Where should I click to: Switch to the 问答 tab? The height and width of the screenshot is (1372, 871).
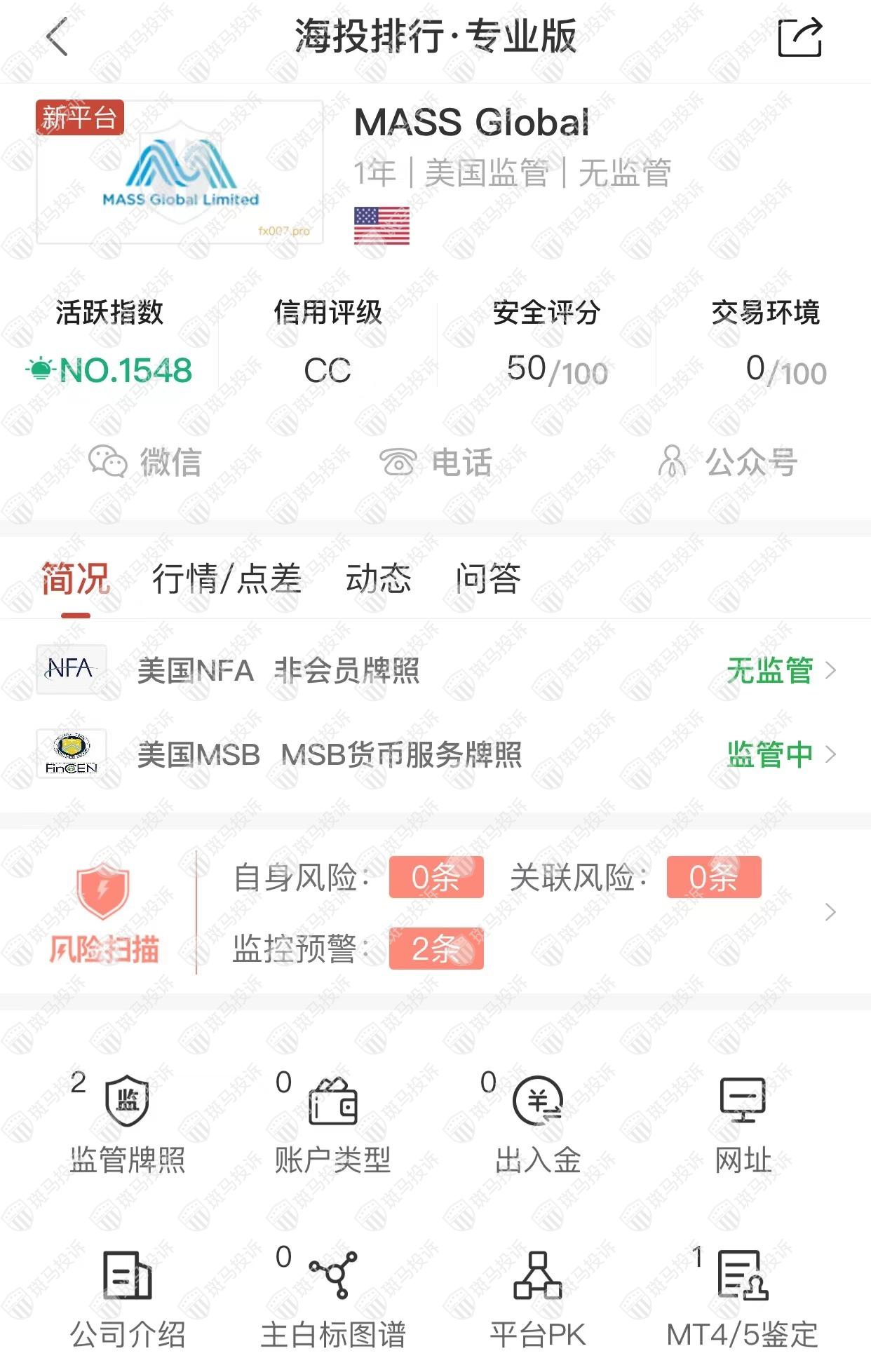[x=488, y=579]
